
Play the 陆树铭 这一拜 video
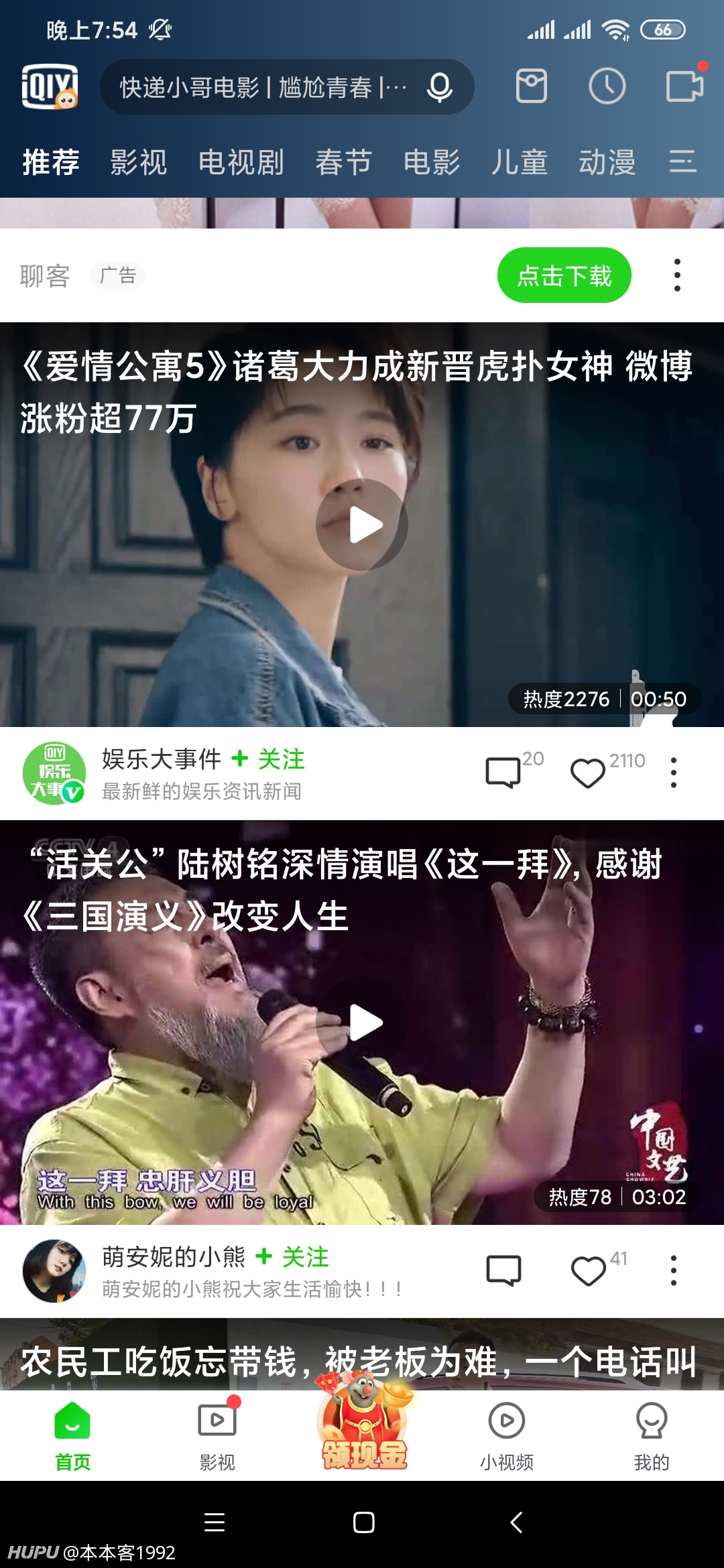pyautogui.click(x=362, y=1023)
